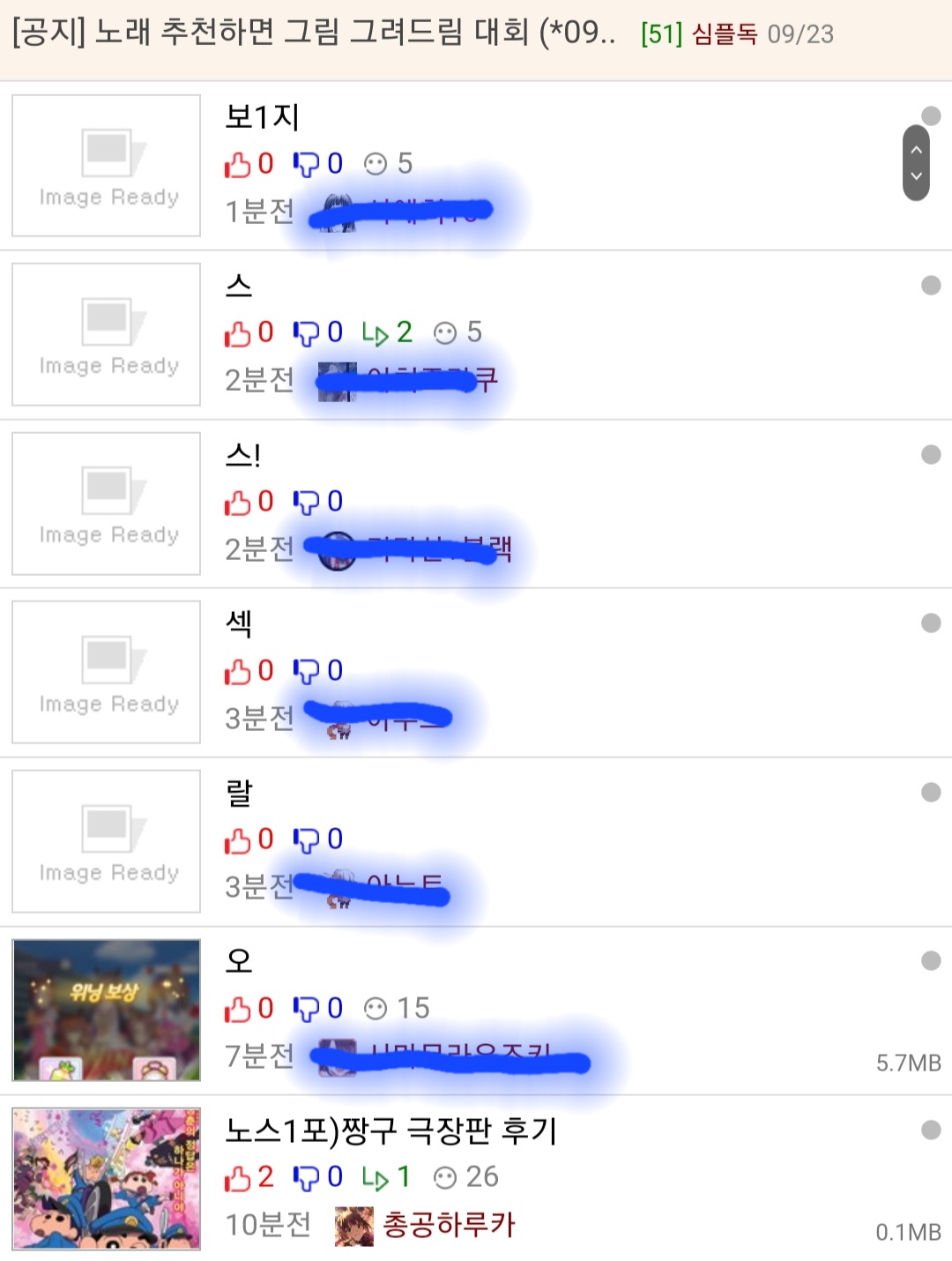Tap the thumbnail of the 짱구 극장판 후기 post
Viewport: 952px width, 1261px height.
click(107, 1178)
